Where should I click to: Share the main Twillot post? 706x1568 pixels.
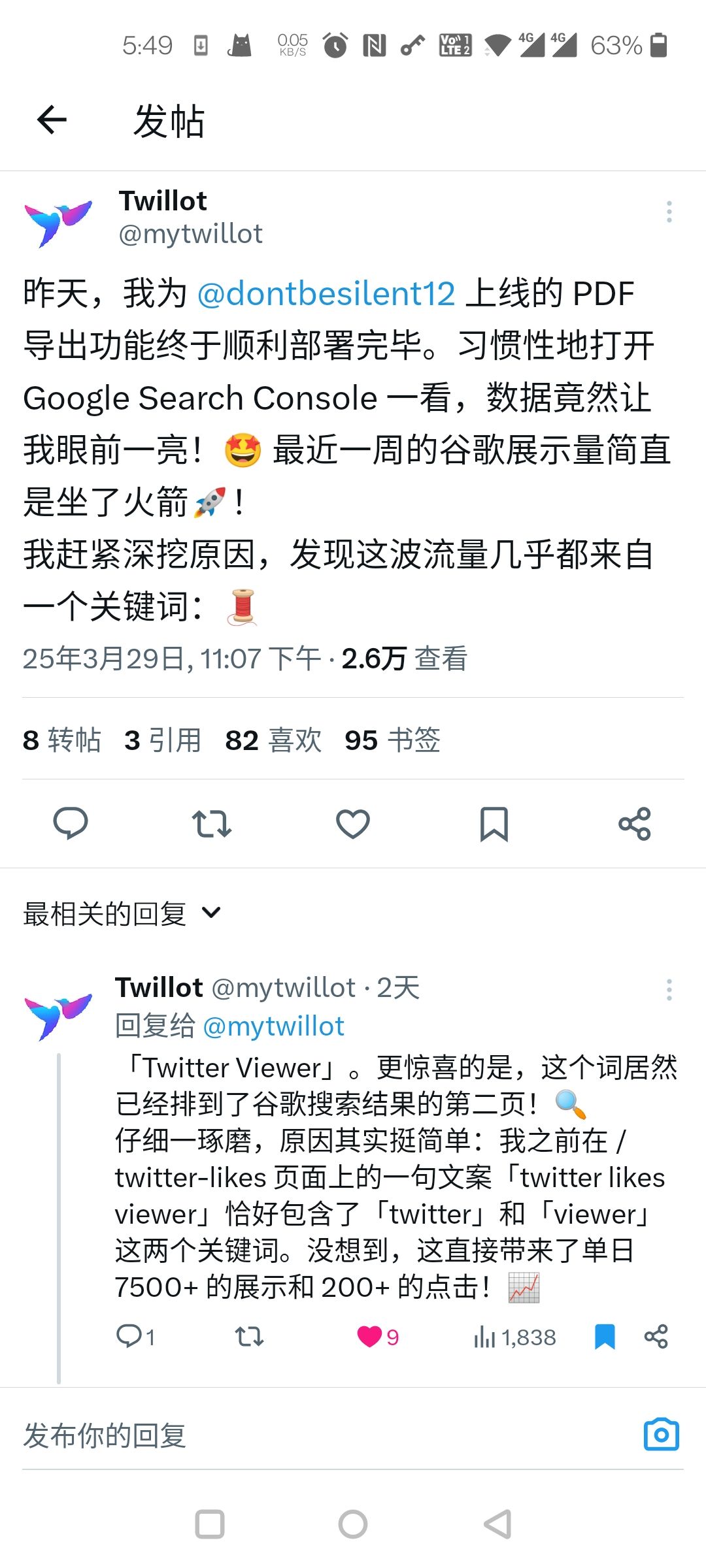point(635,823)
